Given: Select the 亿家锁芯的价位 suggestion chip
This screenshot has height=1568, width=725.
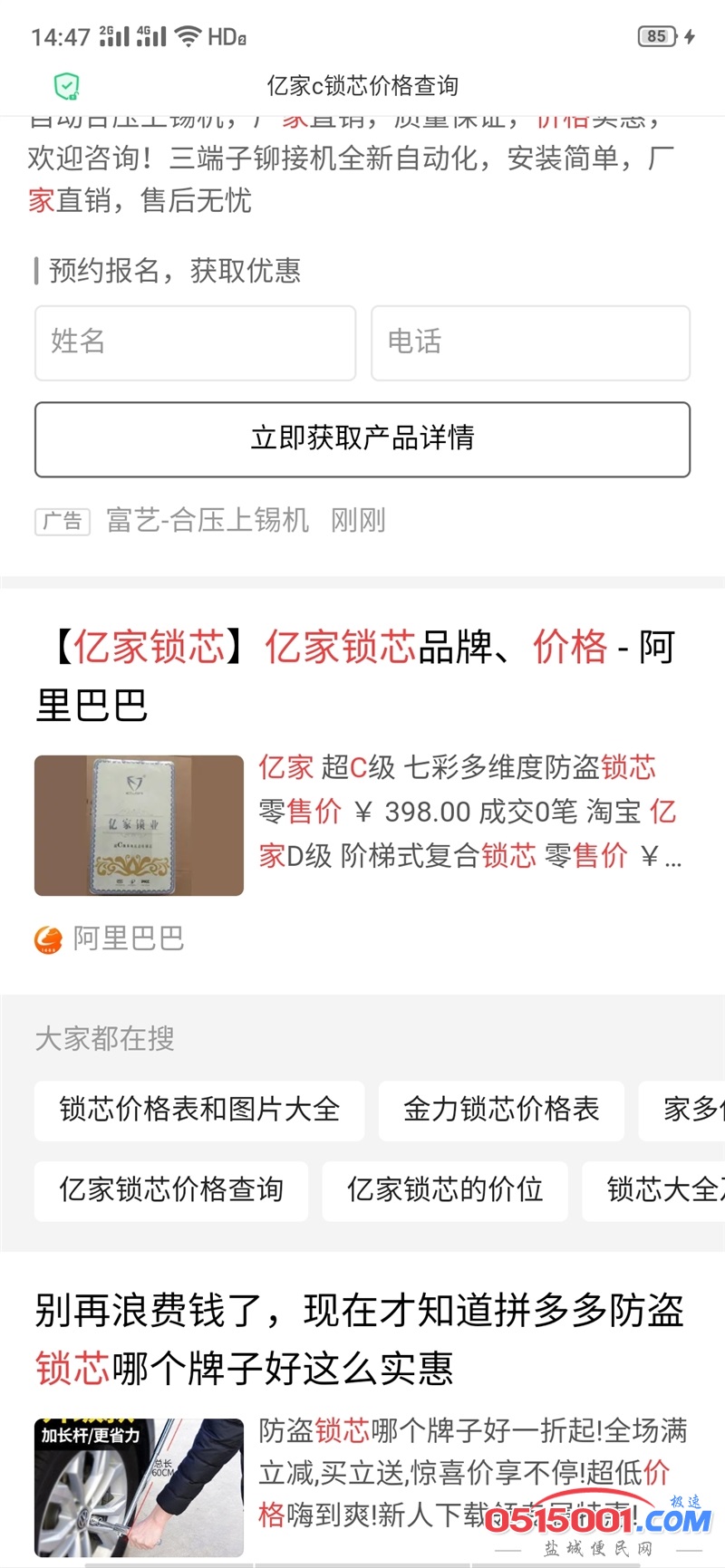Looking at the screenshot, I should tap(445, 1190).
